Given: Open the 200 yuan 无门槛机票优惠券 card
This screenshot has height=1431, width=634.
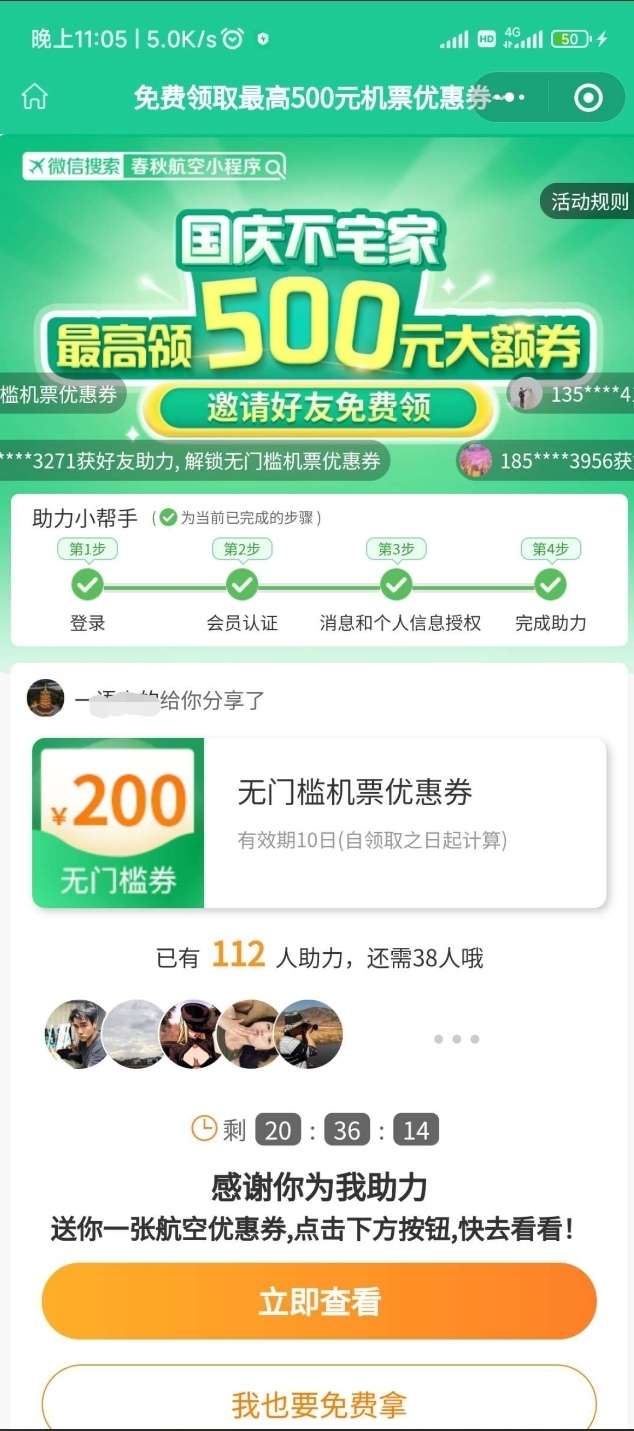Looking at the screenshot, I should 319,823.
